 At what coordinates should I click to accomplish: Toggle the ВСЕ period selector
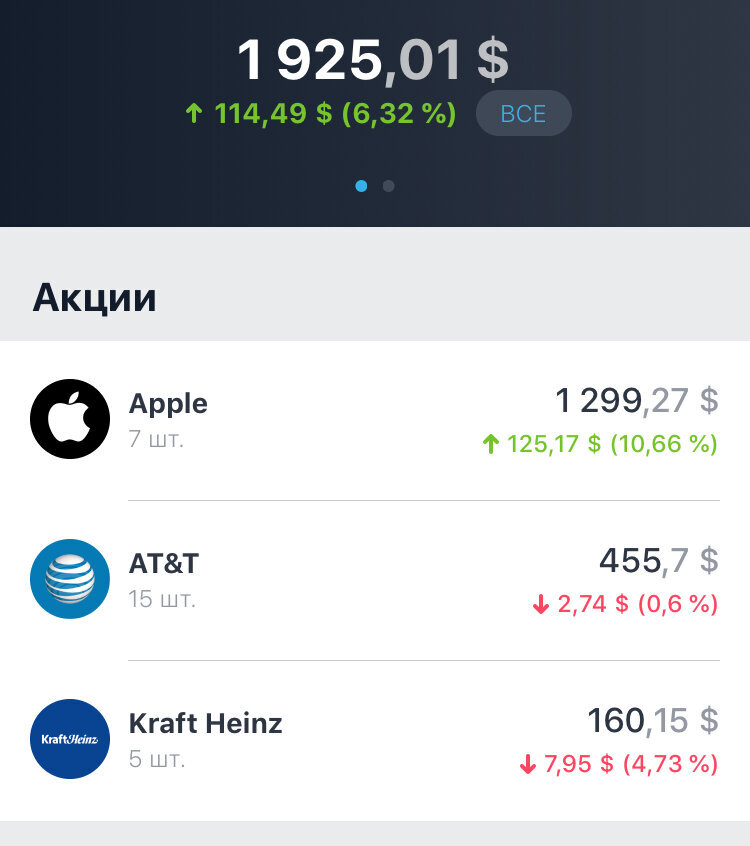(x=523, y=113)
